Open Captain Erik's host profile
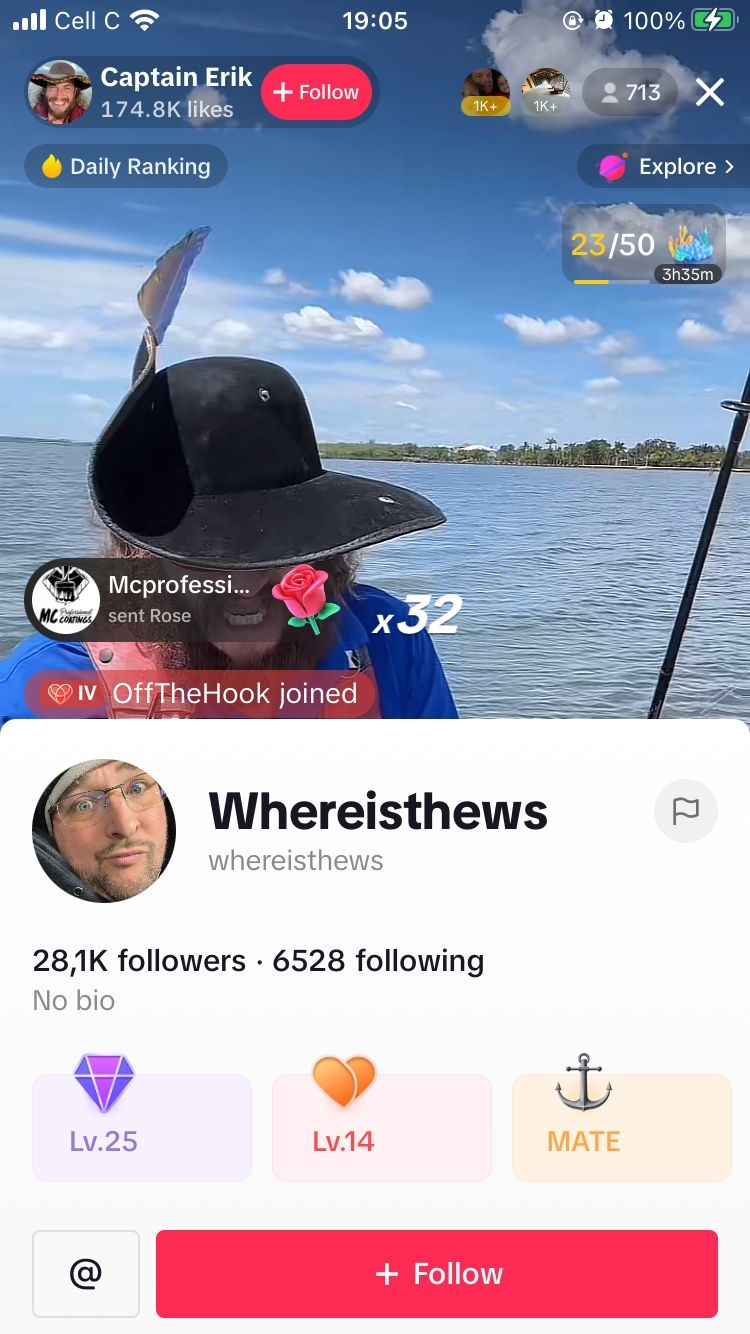The height and width of the screenshot is (1334, 750). pos(60,92)
